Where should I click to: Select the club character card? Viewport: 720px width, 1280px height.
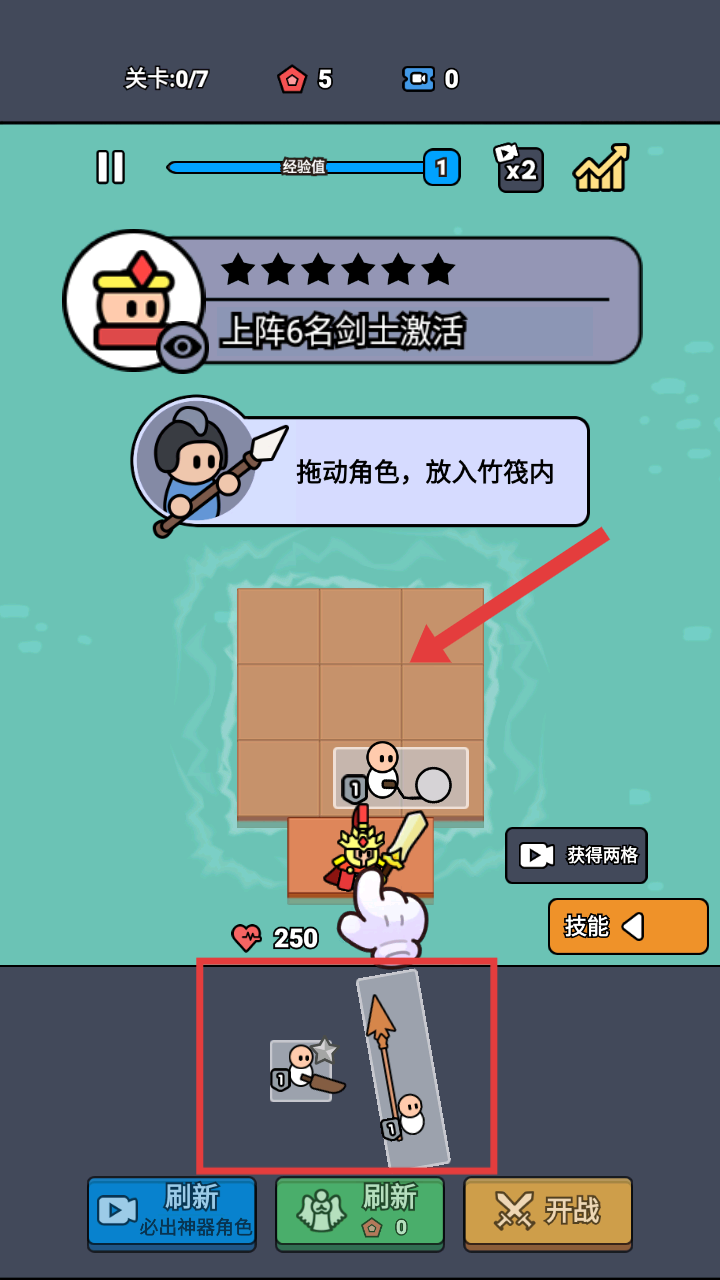point(303,1070)
